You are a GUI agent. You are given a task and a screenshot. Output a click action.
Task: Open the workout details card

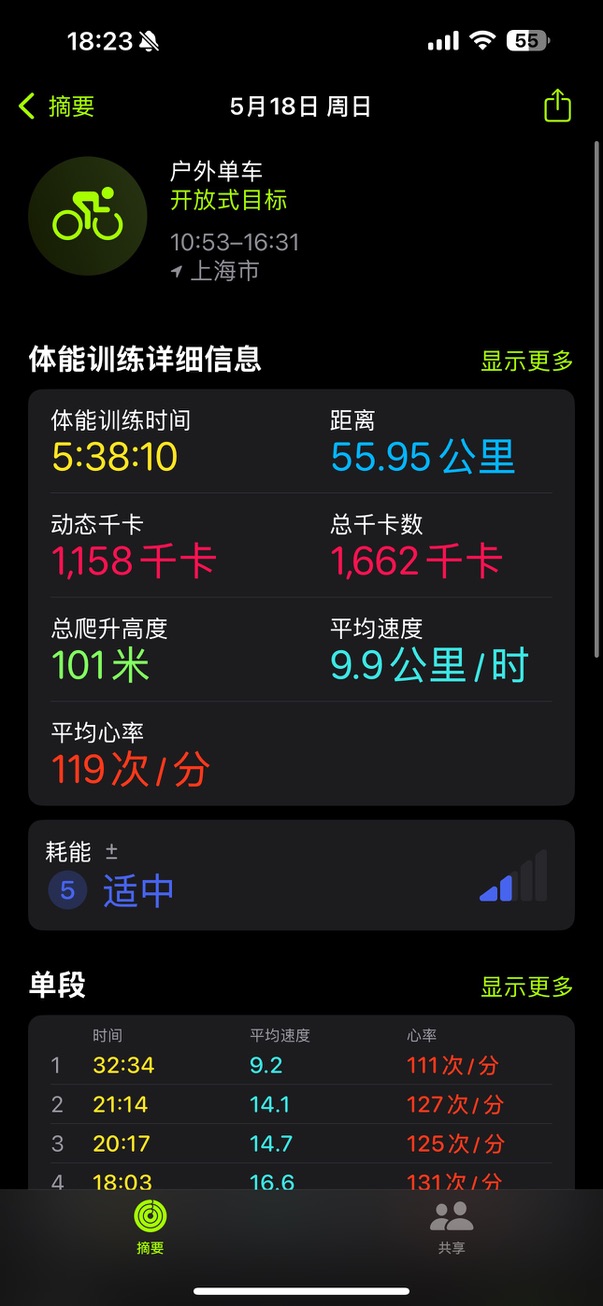301,597
